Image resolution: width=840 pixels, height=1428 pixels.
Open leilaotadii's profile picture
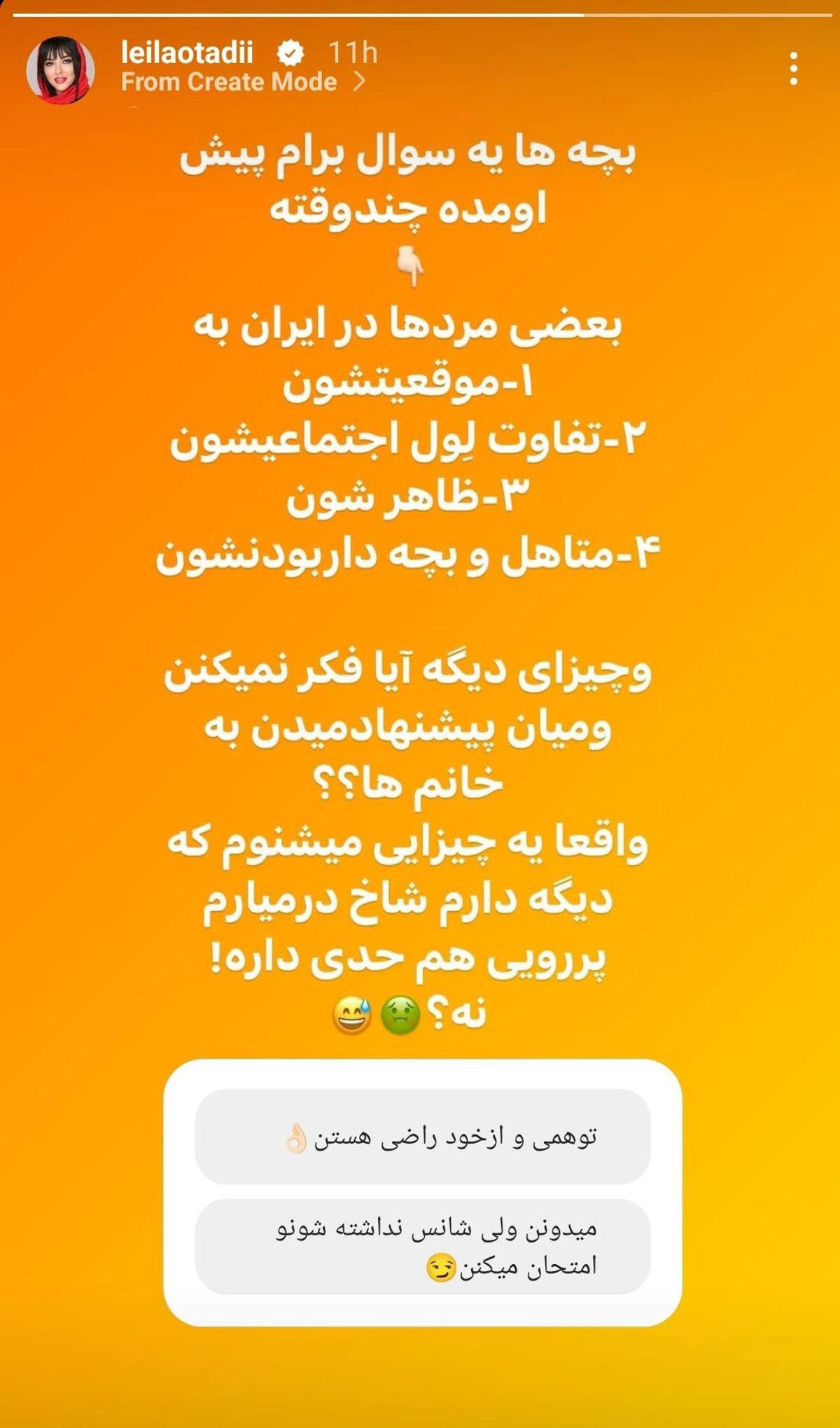(60, 70)
